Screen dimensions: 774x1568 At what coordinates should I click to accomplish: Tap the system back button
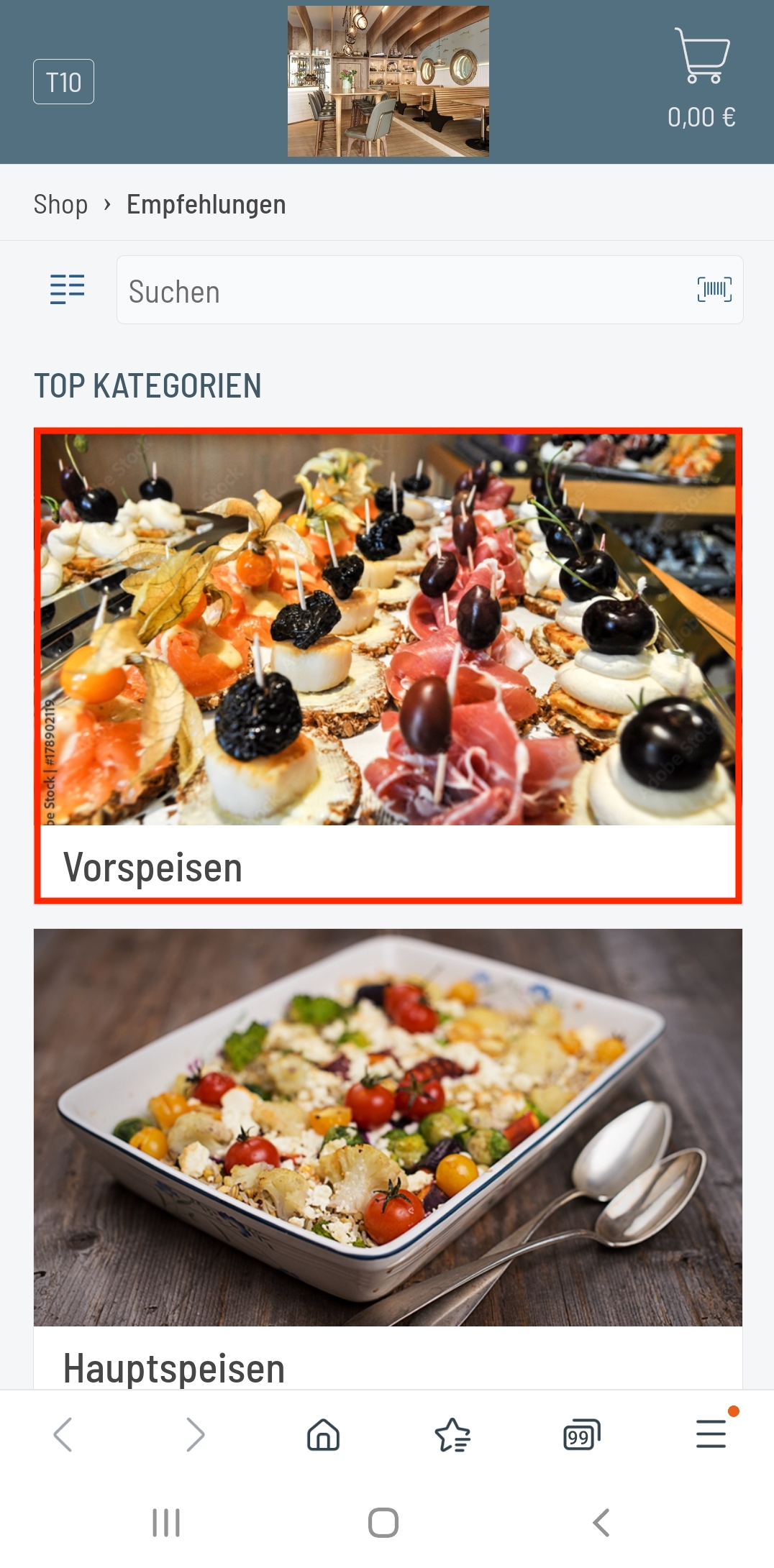[601, 1522]
